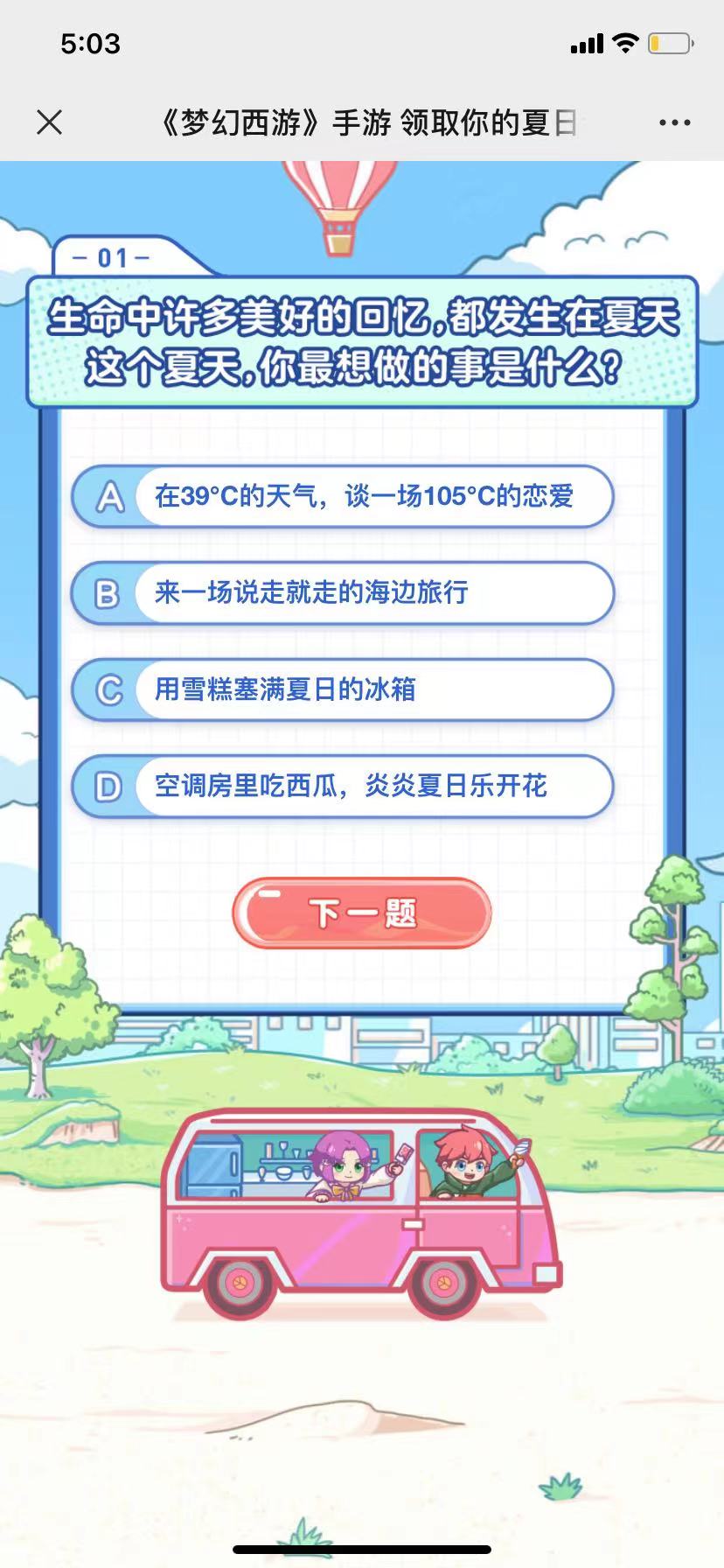Select answer D, watermelon in an air-conditioned room
The width and height of the screenshot is (724, 1568).
point(343,786)
